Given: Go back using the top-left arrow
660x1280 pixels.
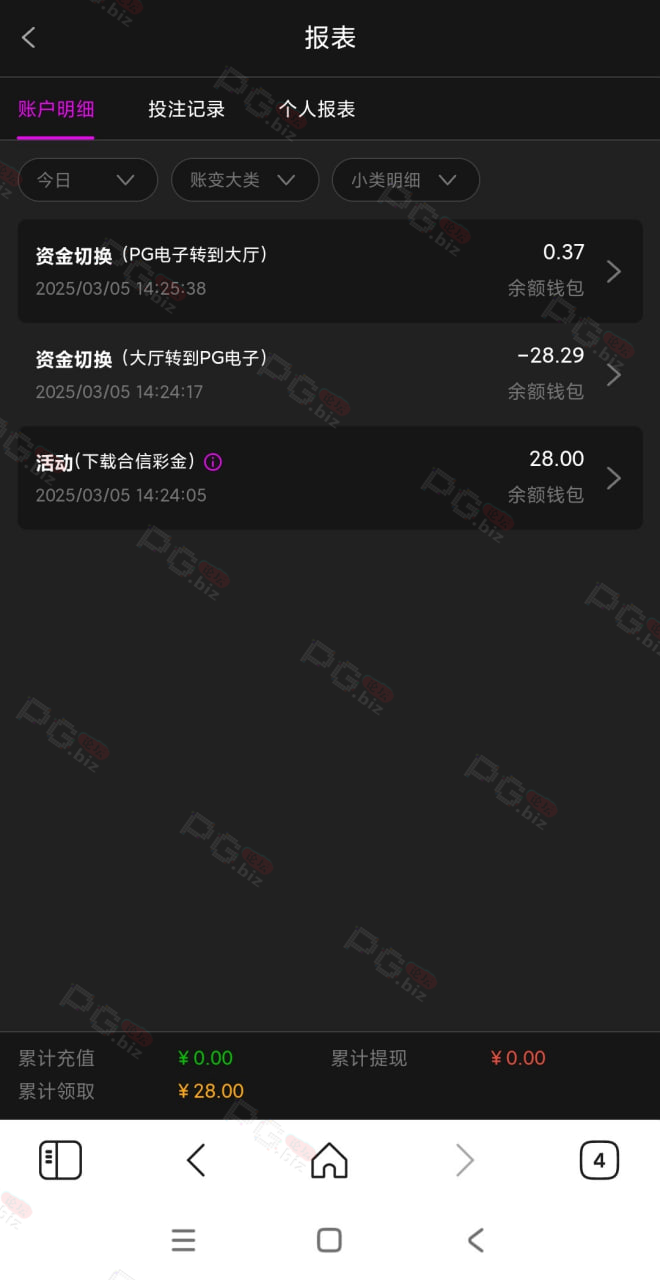Looking at the screenshot, I should click(28, 38).
